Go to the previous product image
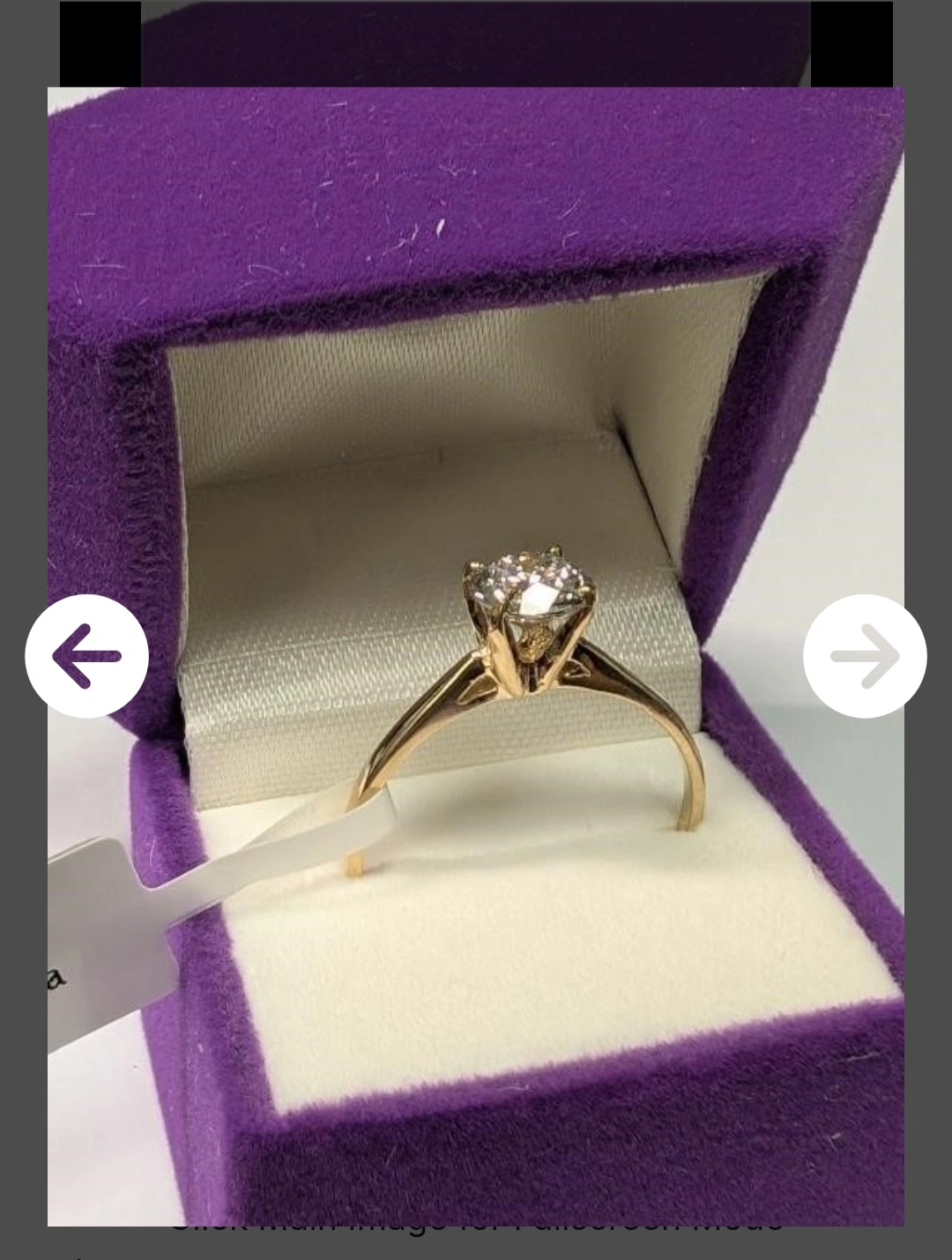 [86, 656]
